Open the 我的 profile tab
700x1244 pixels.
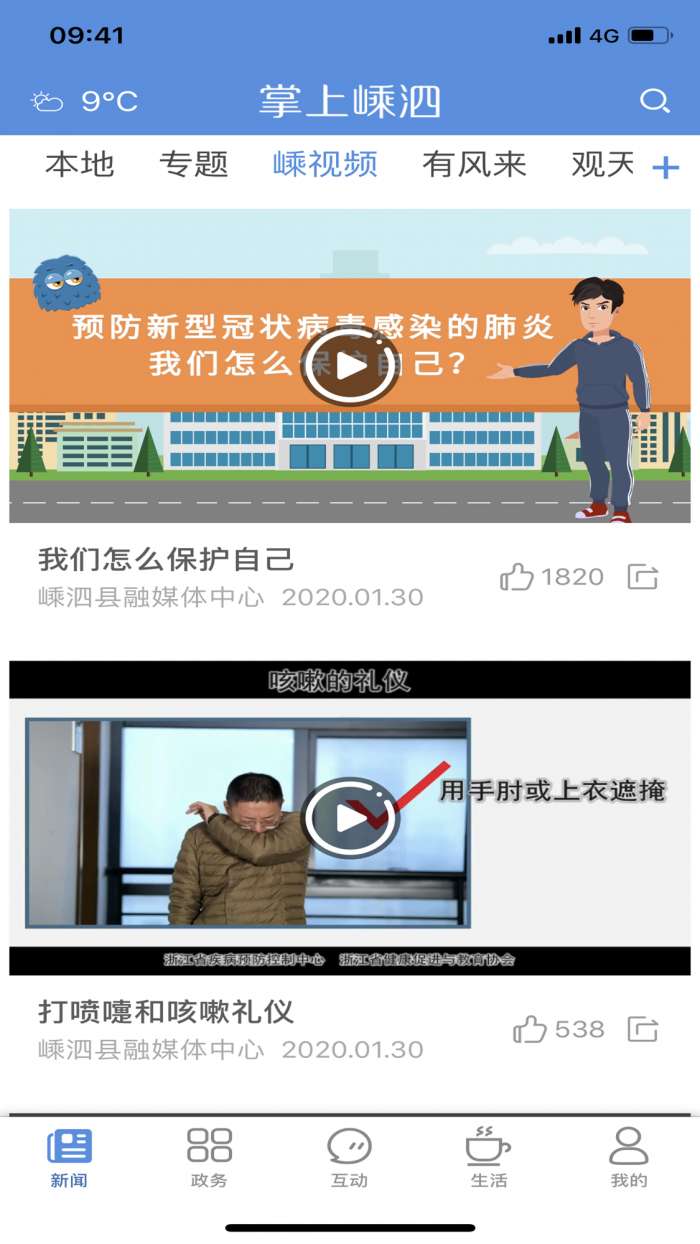(629, 1158)
